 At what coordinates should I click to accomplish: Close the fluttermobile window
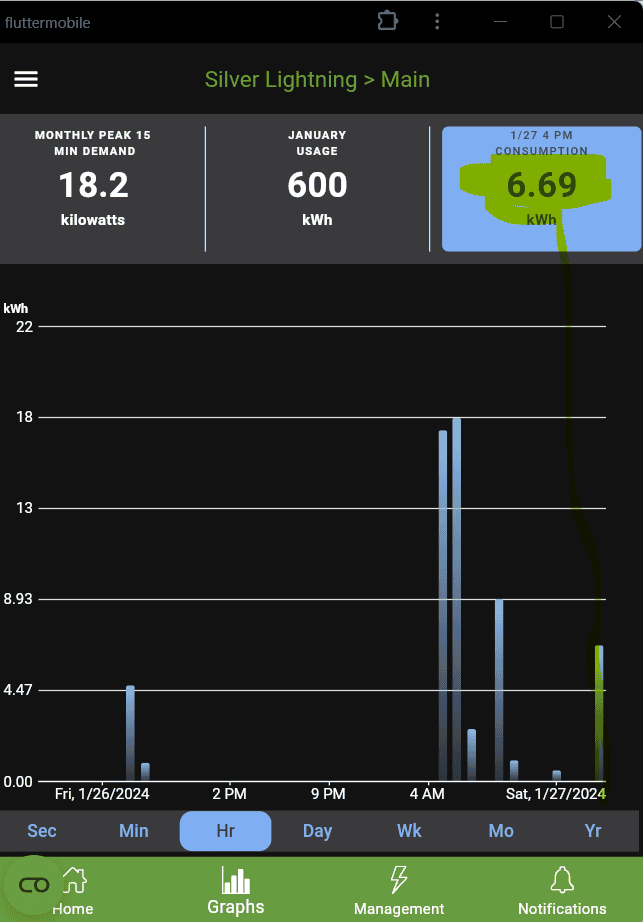coord(614,21)
